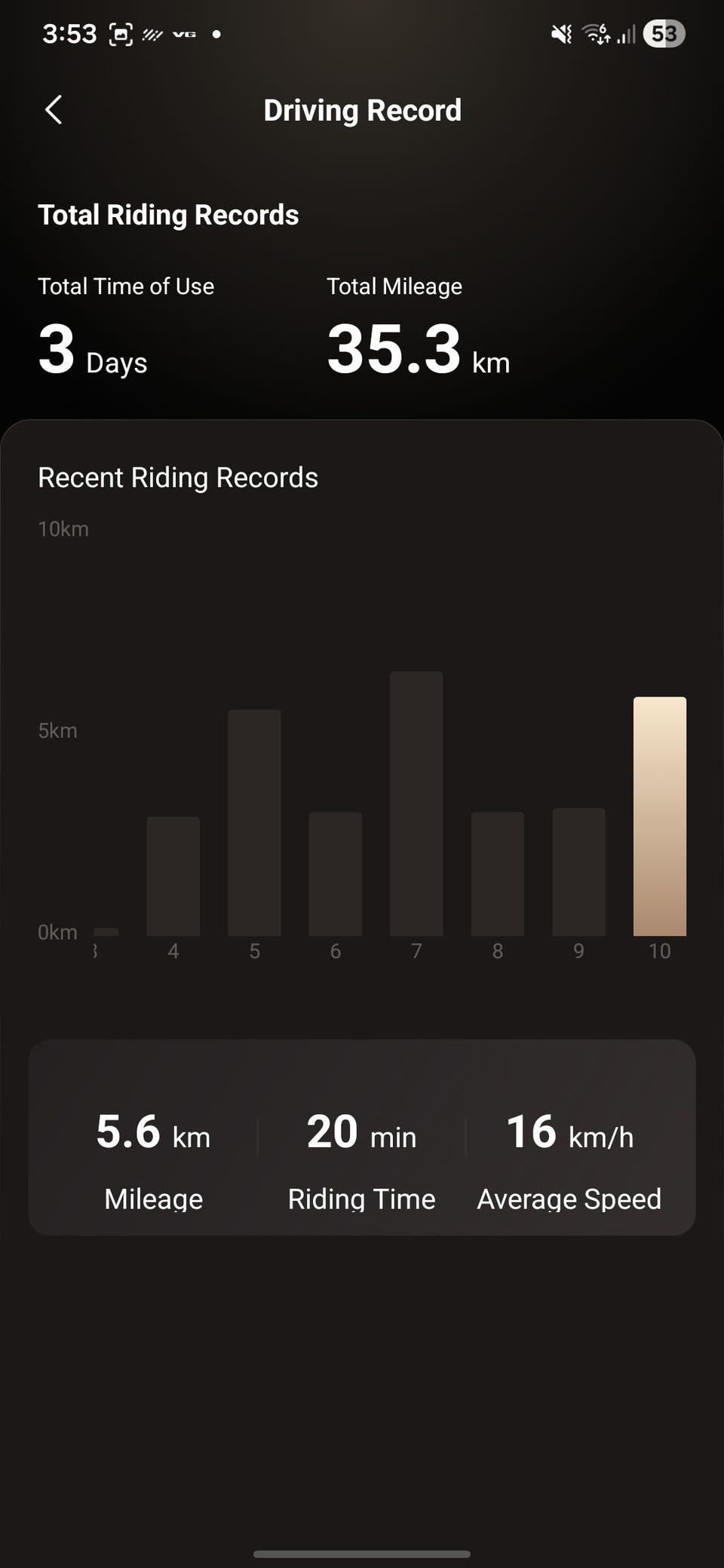The height and width of the screenshot is (1568, 724).
Task: Select the bar for day 6
Action: pos(336,874)
